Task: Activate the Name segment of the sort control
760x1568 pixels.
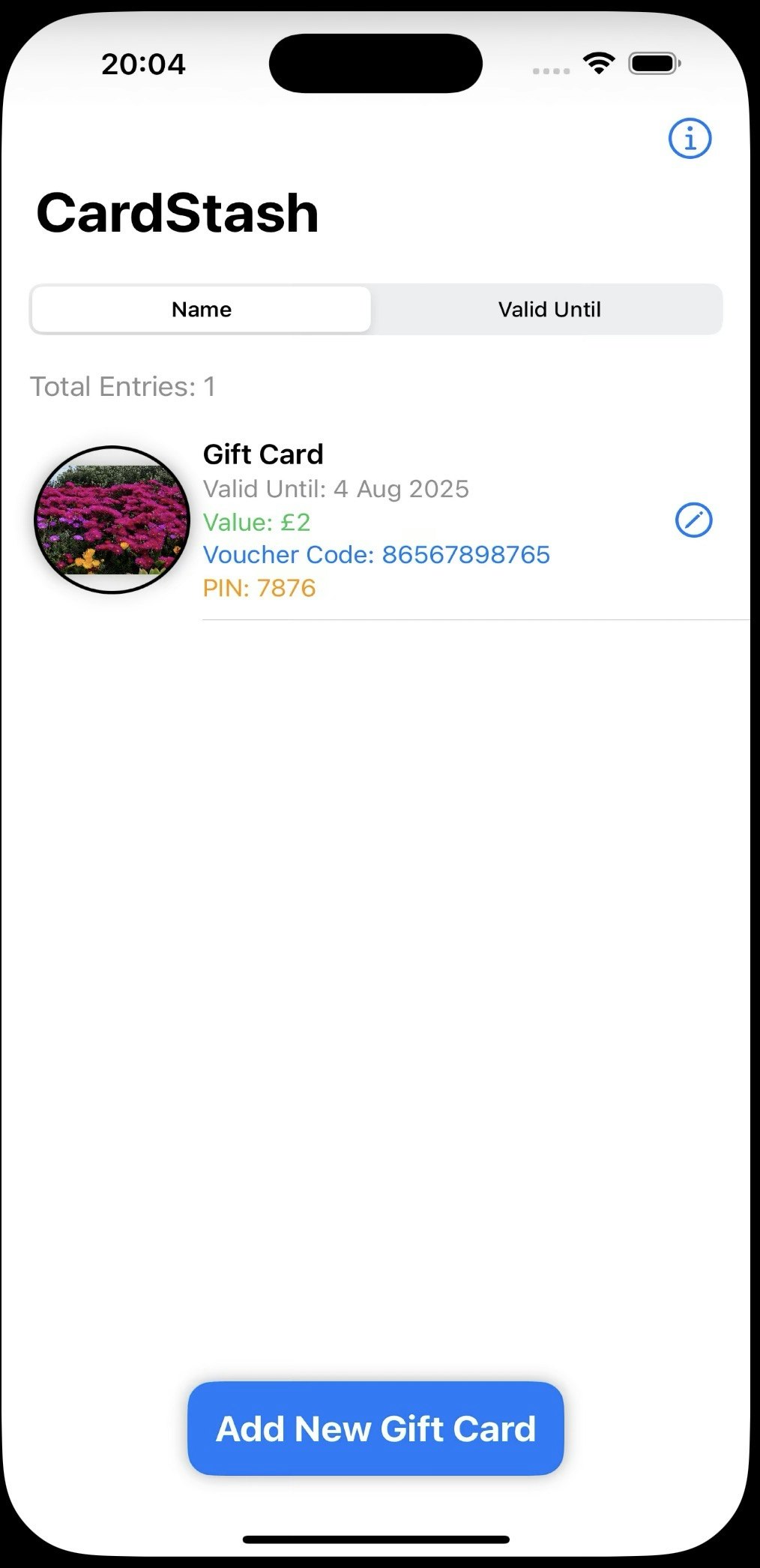Action: coord(200,309)
